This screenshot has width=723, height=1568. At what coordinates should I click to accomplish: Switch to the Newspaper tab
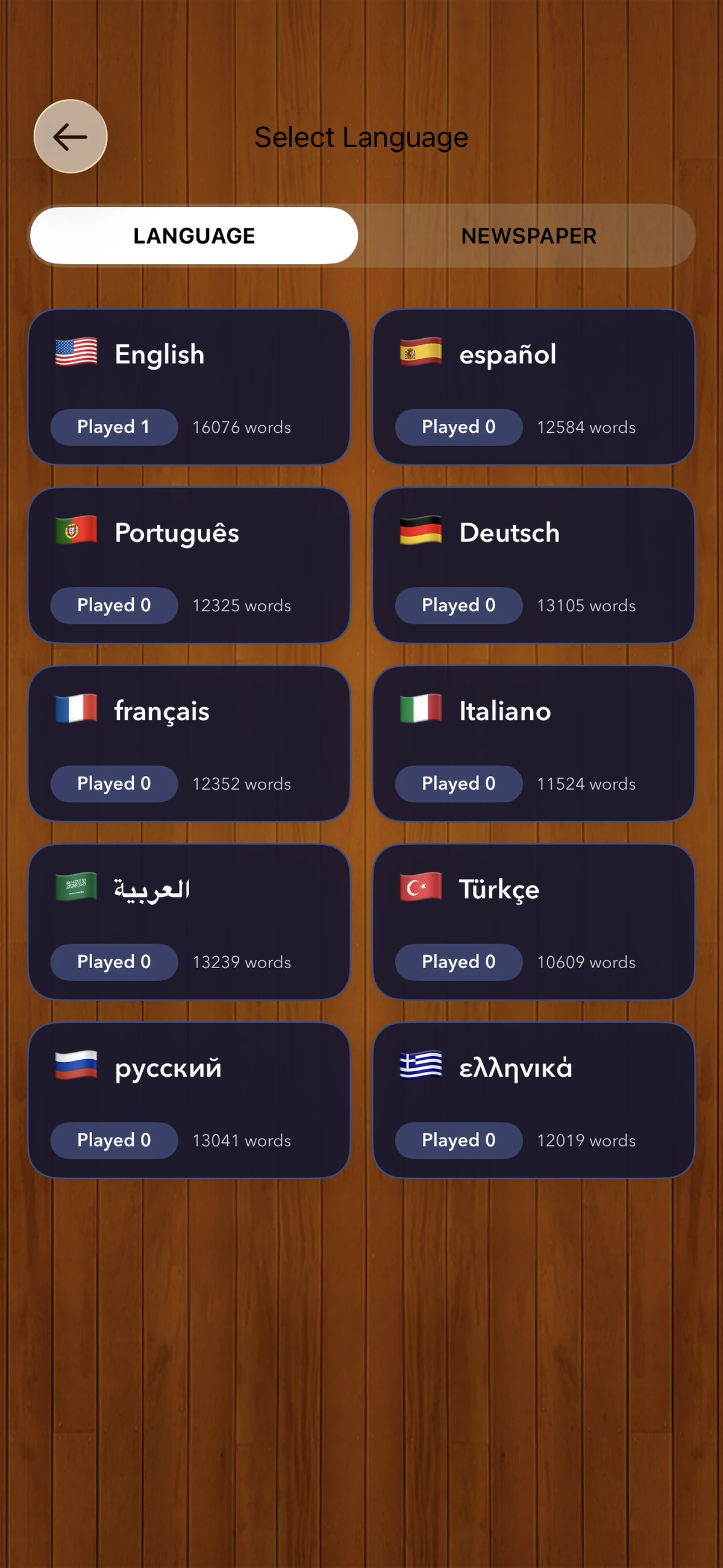coord(528,236)
